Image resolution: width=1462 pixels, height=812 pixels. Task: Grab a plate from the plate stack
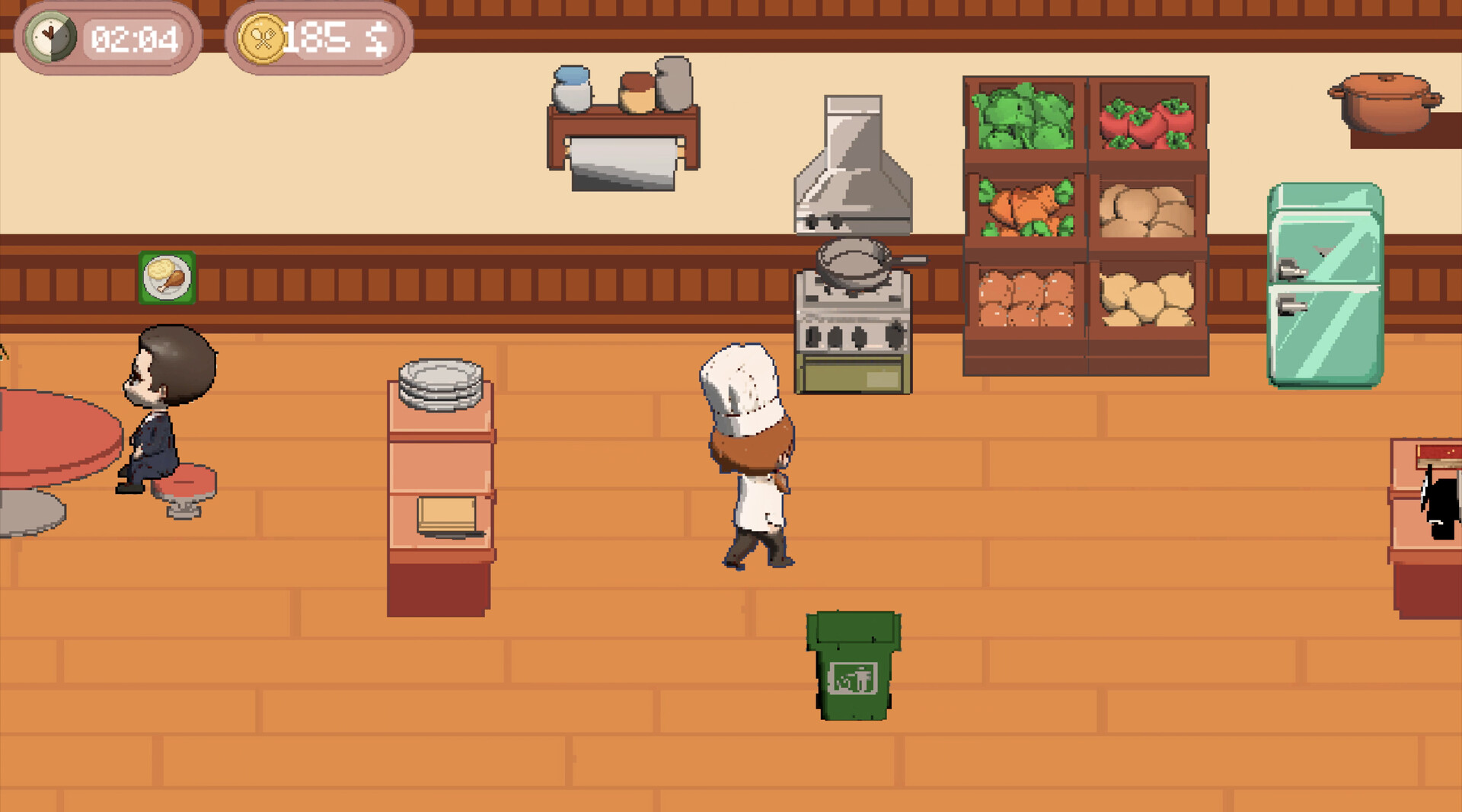point(441,384)
